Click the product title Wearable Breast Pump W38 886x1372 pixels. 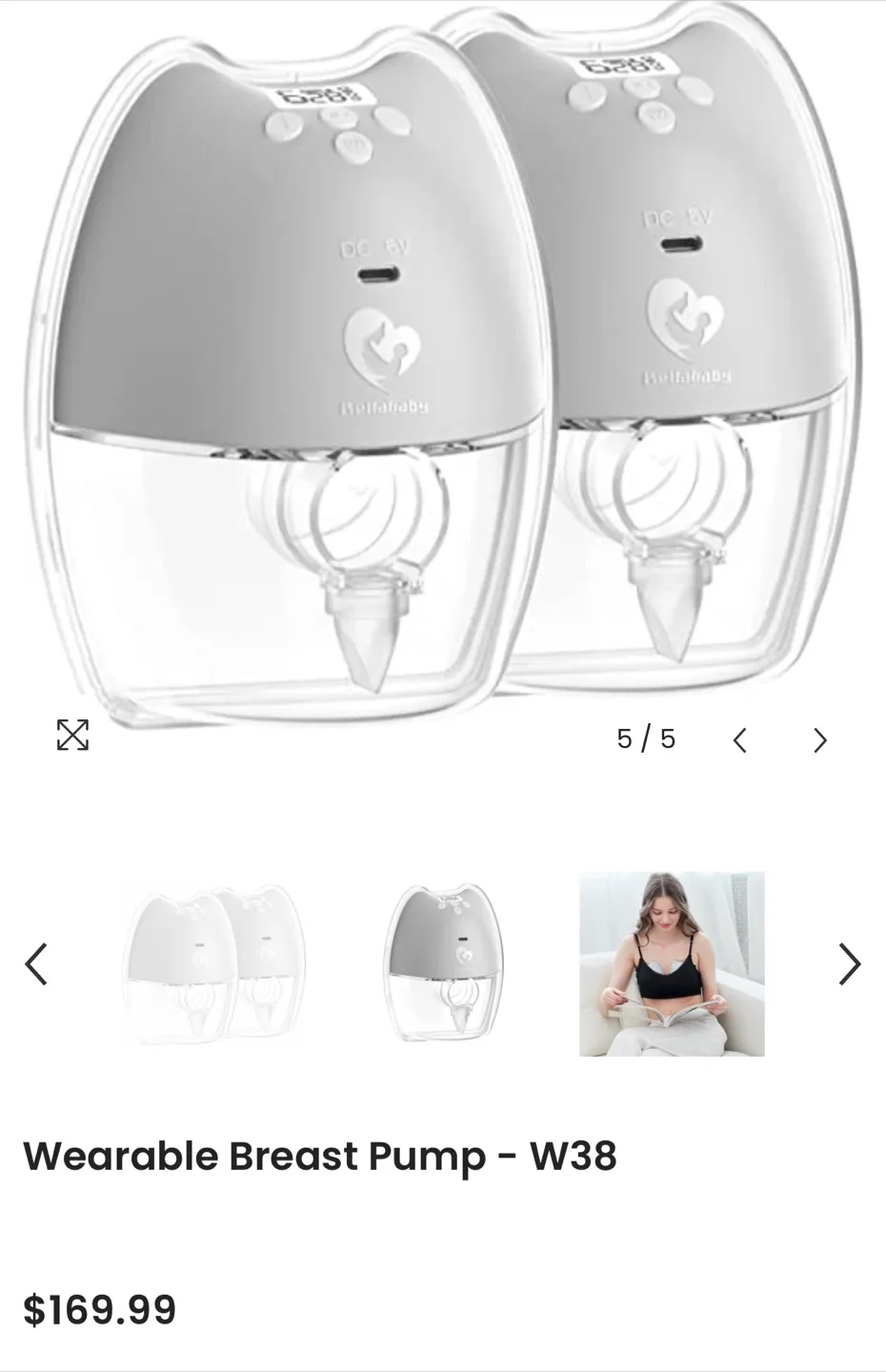tap(322, 1156)
